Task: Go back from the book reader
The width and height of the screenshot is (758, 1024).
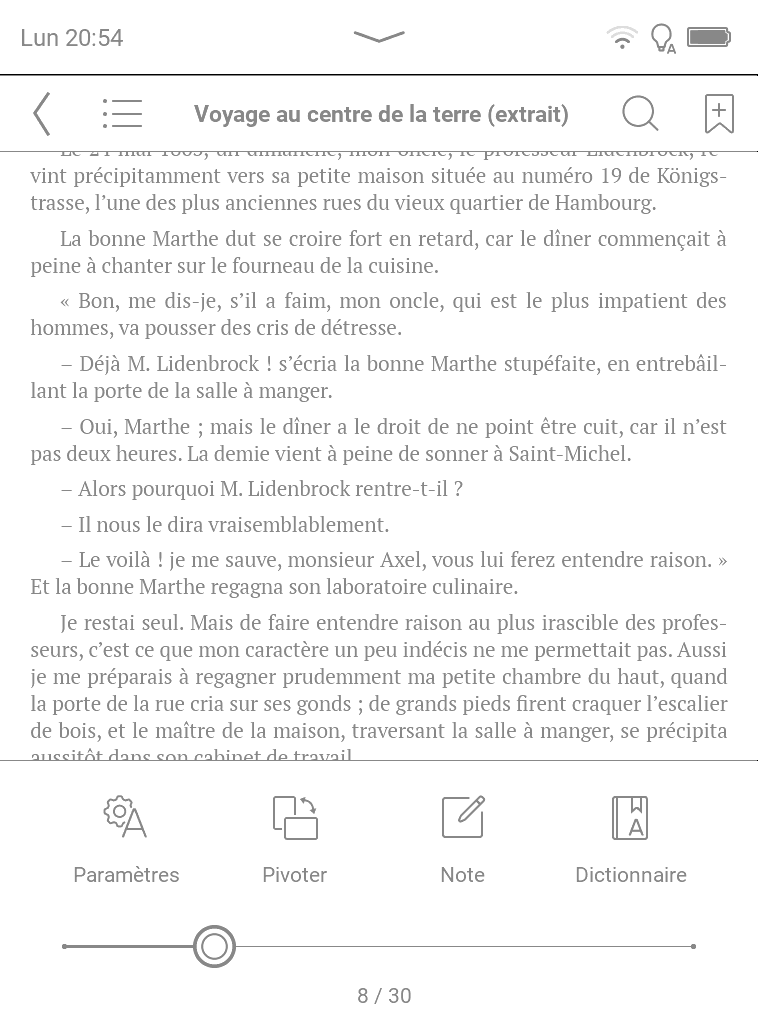Action: (42, 114)
